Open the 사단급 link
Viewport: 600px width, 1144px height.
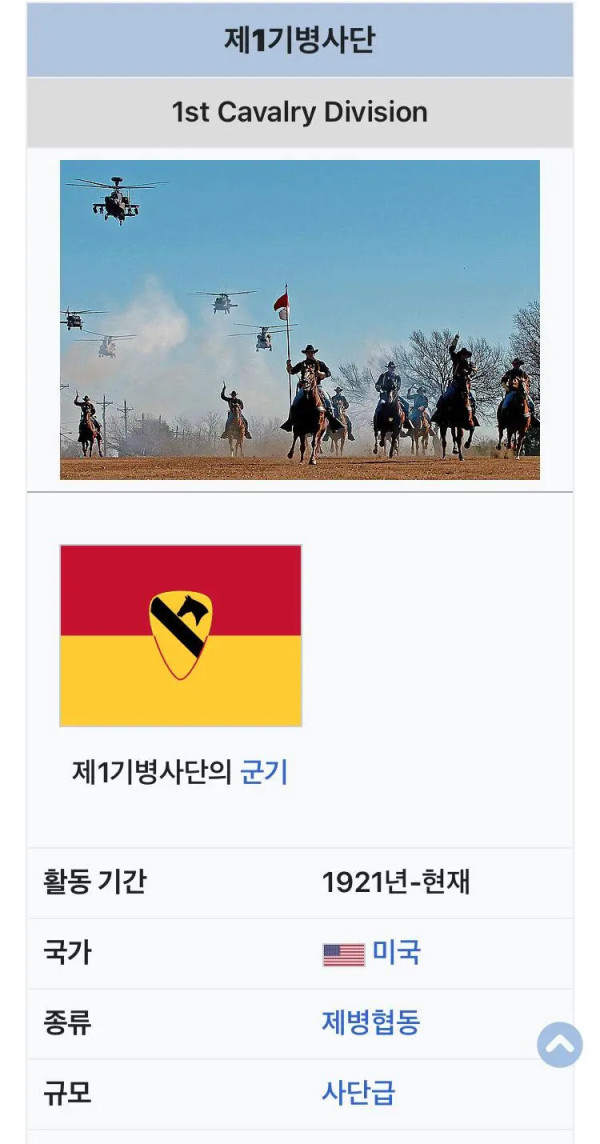(358, 1092)
